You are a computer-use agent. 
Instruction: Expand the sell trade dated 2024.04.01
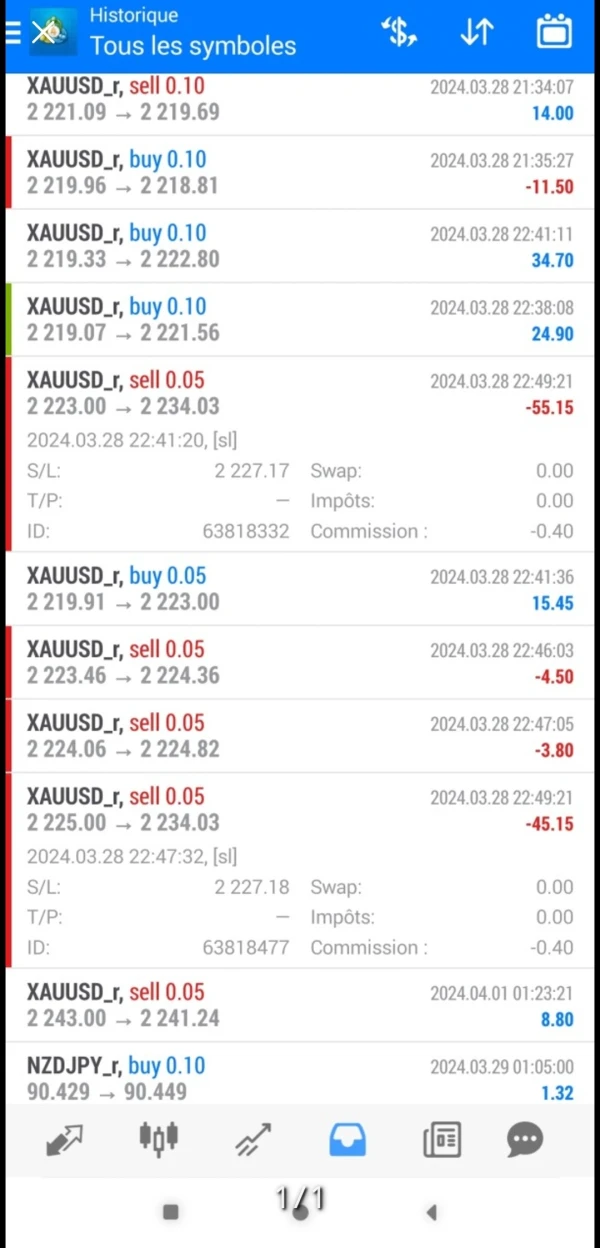(x=300, y=1005)
